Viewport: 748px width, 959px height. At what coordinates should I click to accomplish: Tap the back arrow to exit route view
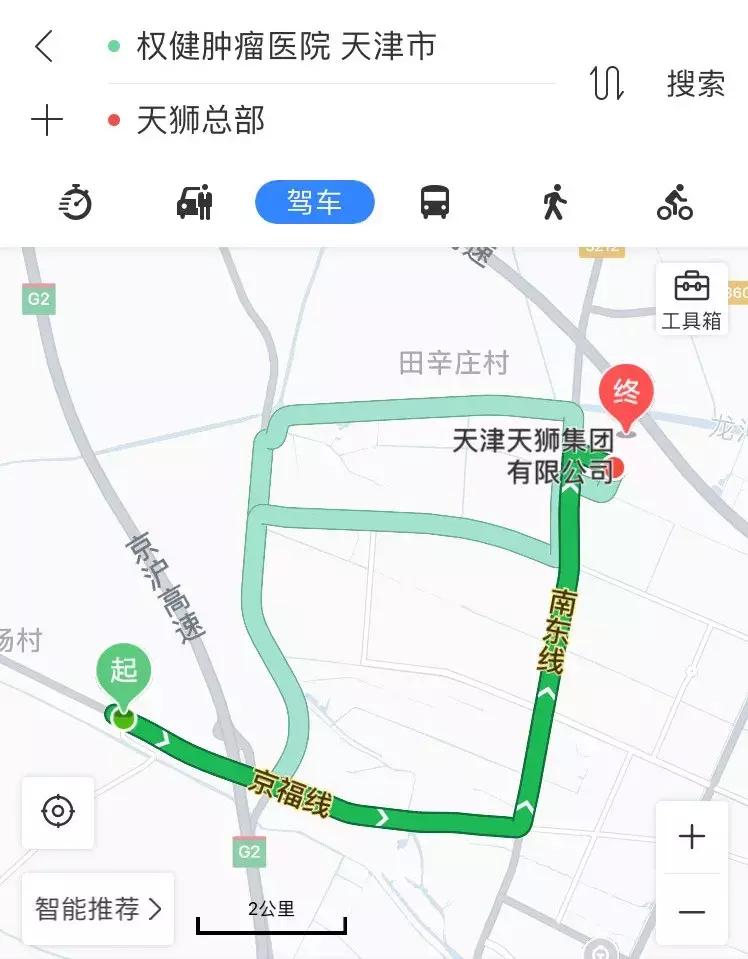click(x=44, y=45)
